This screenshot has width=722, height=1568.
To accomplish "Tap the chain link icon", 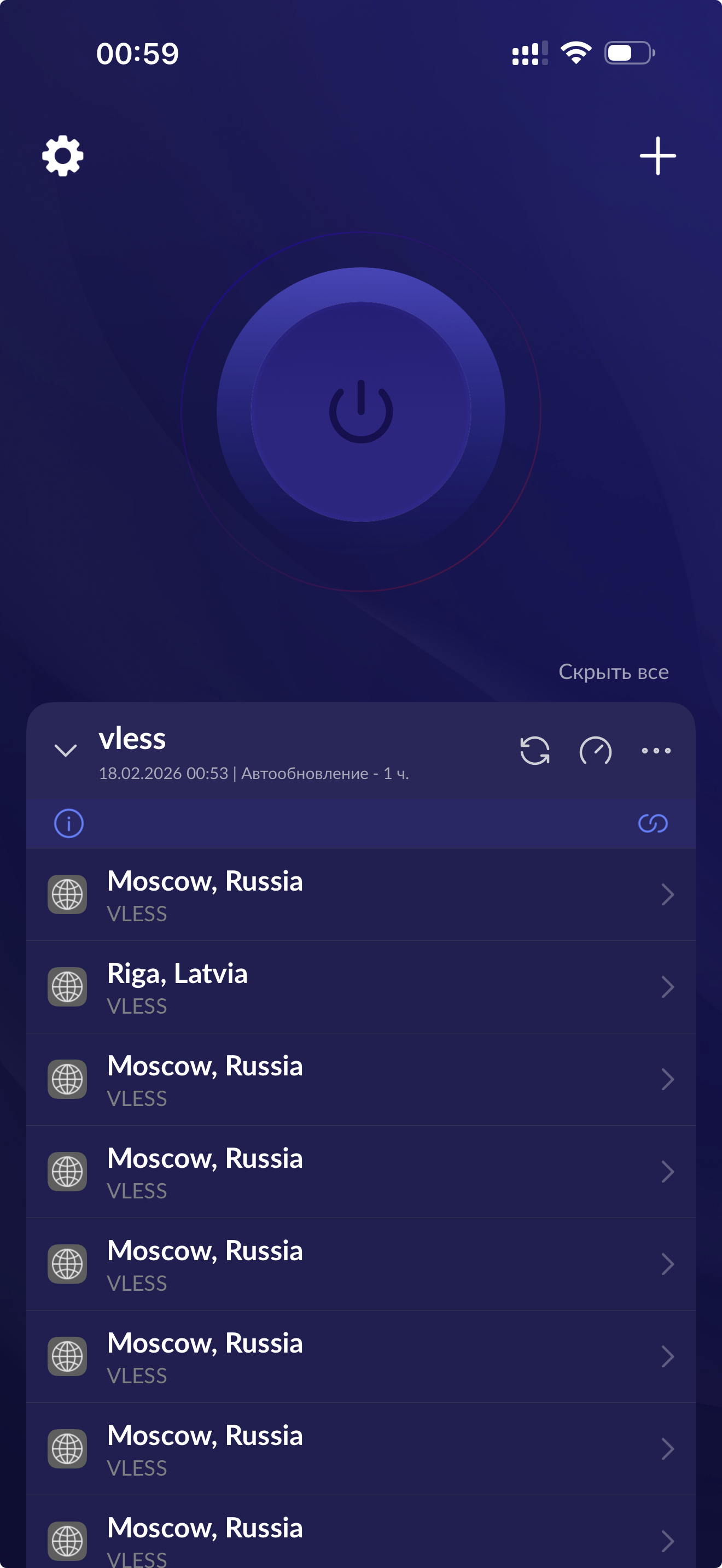I will tap(653, 823).
